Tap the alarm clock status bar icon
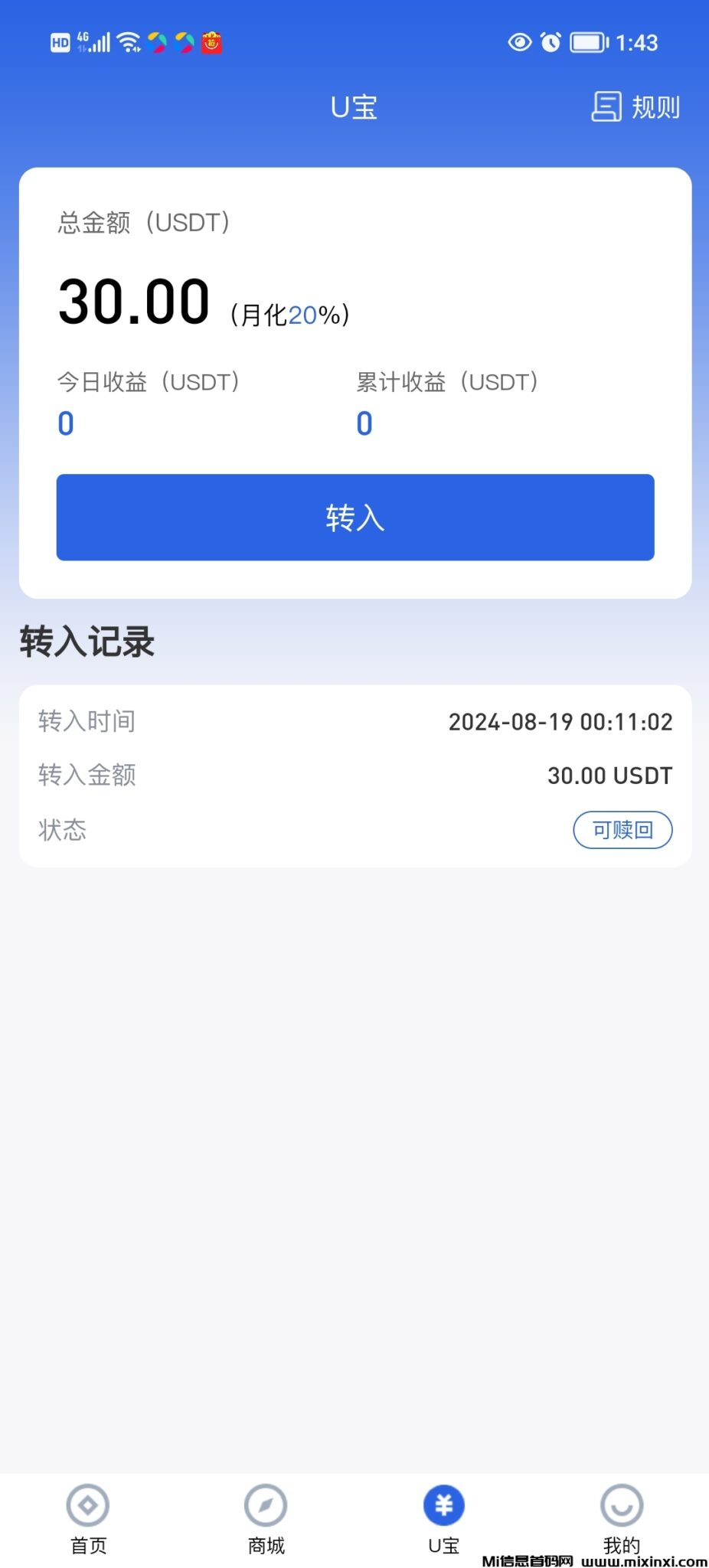 [x=553, y=42]
